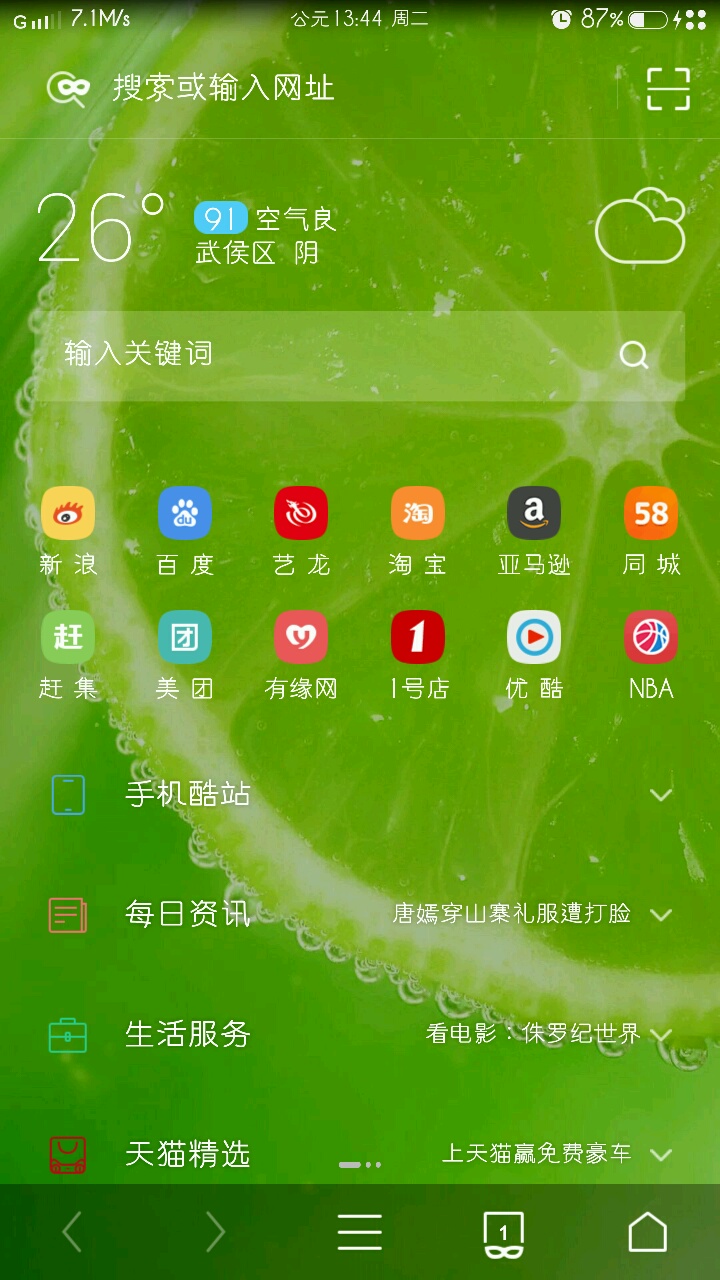This screenshot has height=1280, width=720.
Task: Open the tabs switcher showing 1
Action: point(503,1232)
